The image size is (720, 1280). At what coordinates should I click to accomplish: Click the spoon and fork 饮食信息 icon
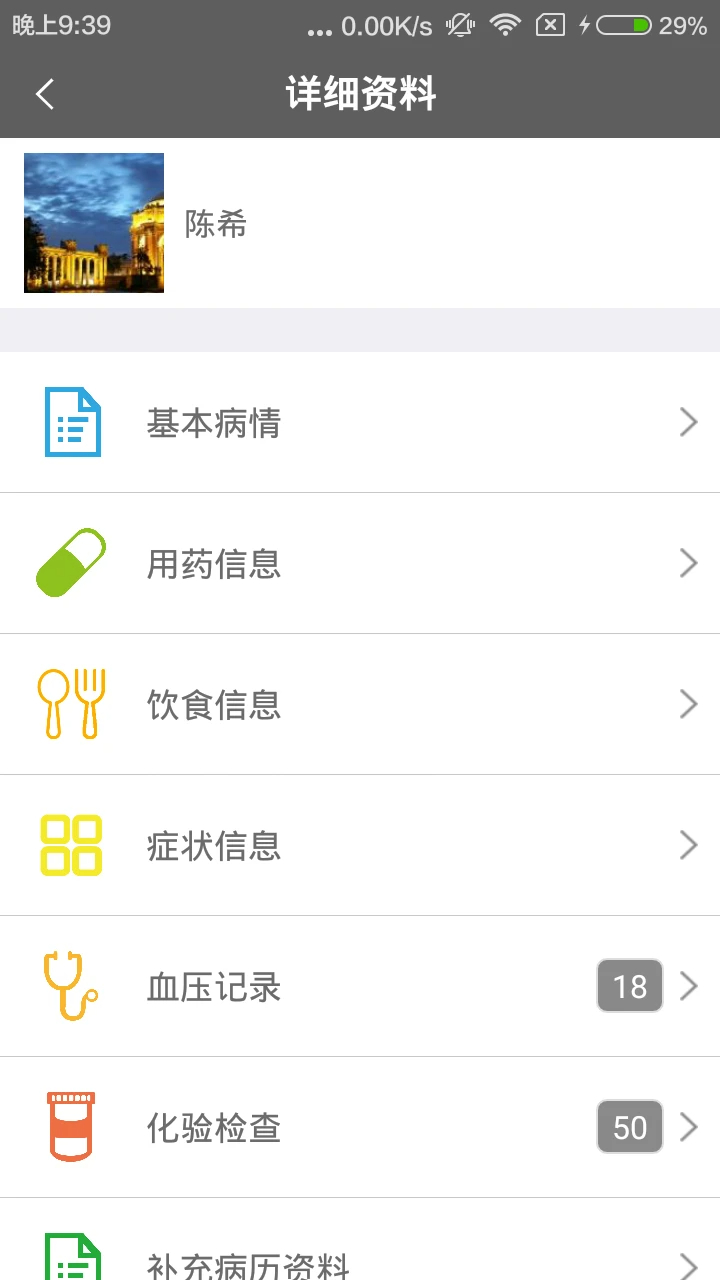point(71,703)
